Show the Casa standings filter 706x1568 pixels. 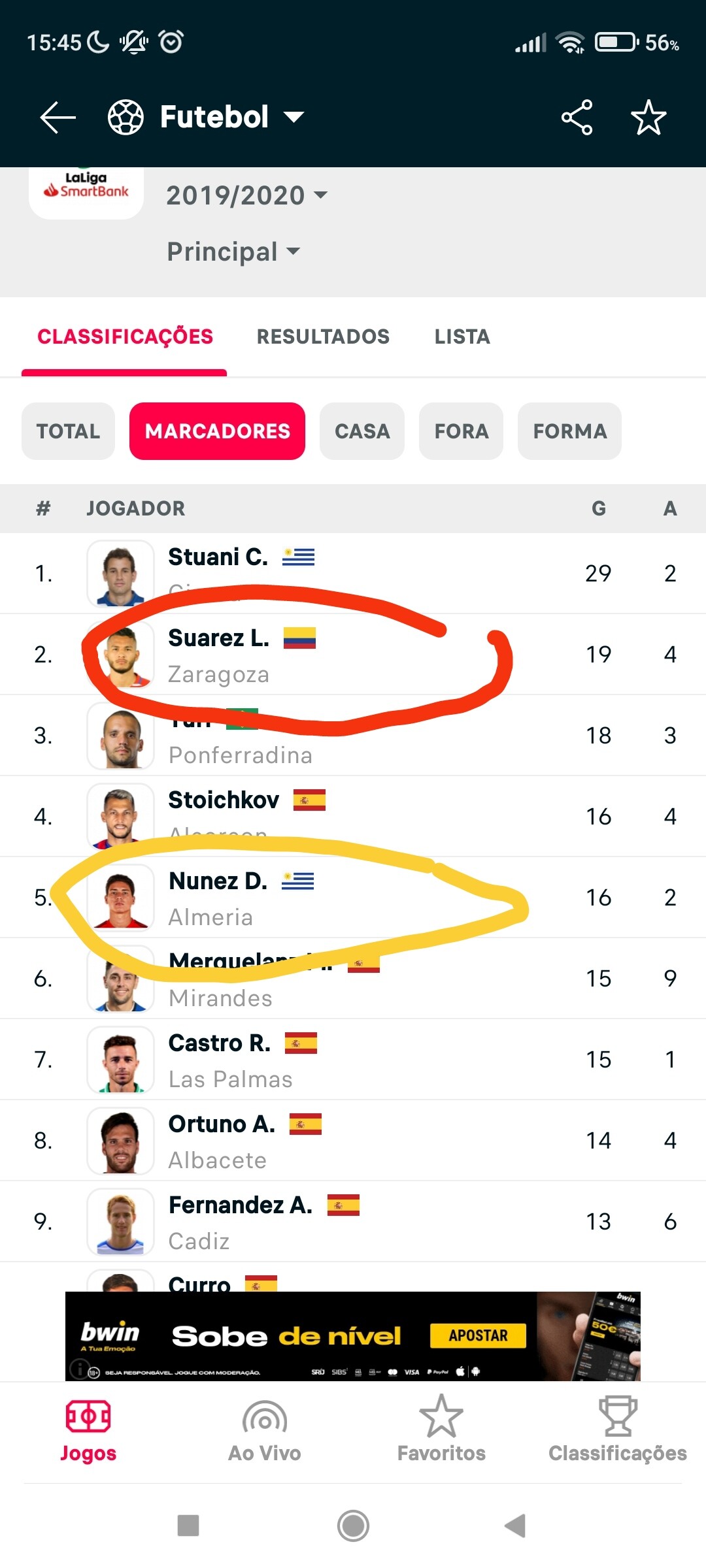click(362, 431)
